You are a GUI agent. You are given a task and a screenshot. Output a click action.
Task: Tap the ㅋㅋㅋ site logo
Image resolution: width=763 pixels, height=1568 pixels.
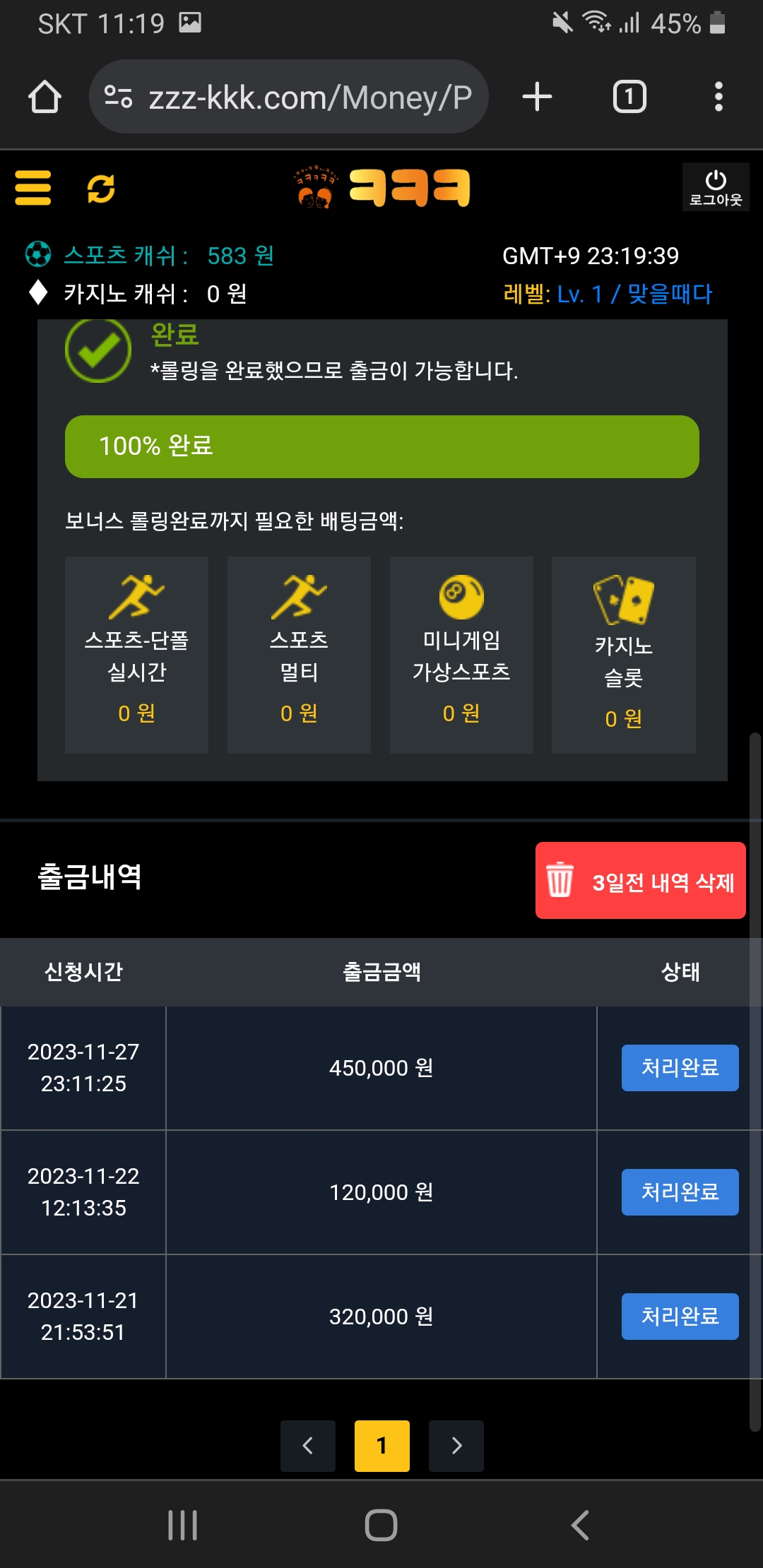(x=382, y=188)
